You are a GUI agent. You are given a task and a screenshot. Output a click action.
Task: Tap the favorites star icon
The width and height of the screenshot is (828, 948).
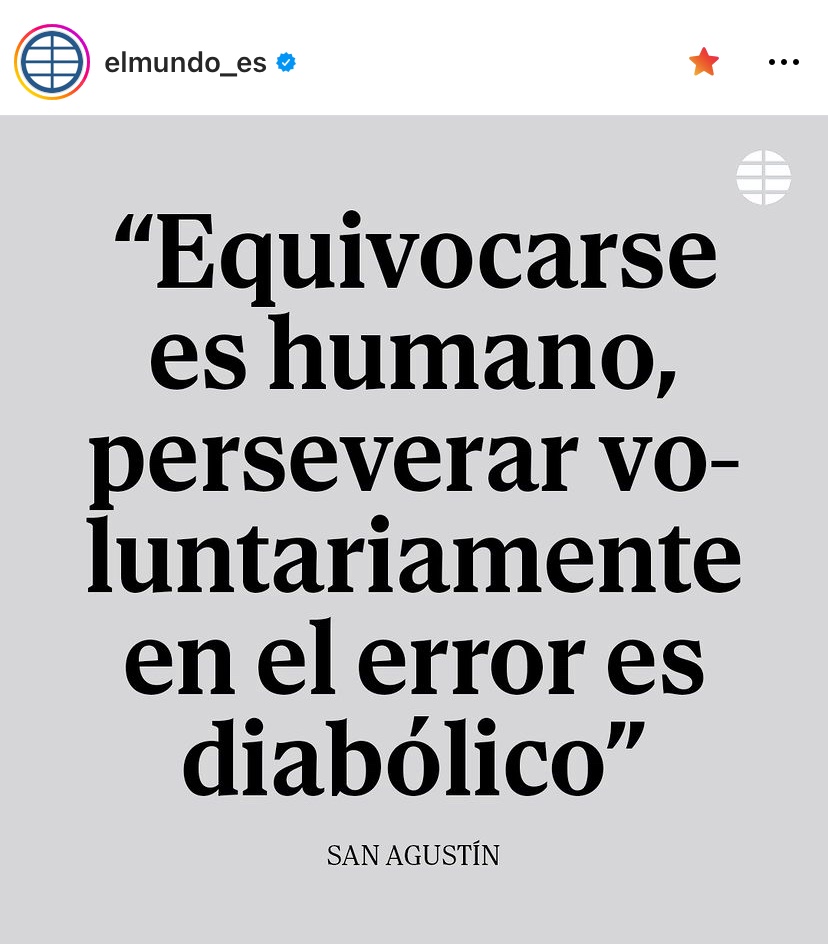704,62
